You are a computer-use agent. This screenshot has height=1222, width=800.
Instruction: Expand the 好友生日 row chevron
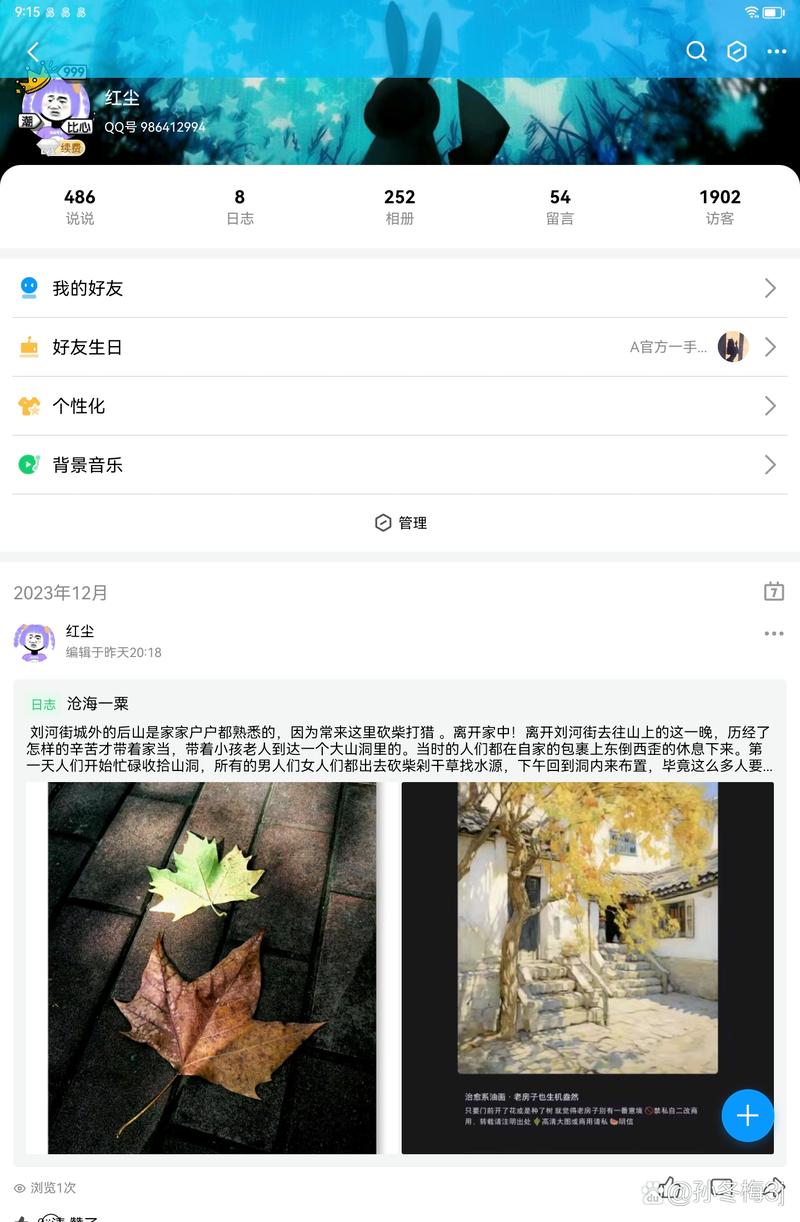click(770, 346)
